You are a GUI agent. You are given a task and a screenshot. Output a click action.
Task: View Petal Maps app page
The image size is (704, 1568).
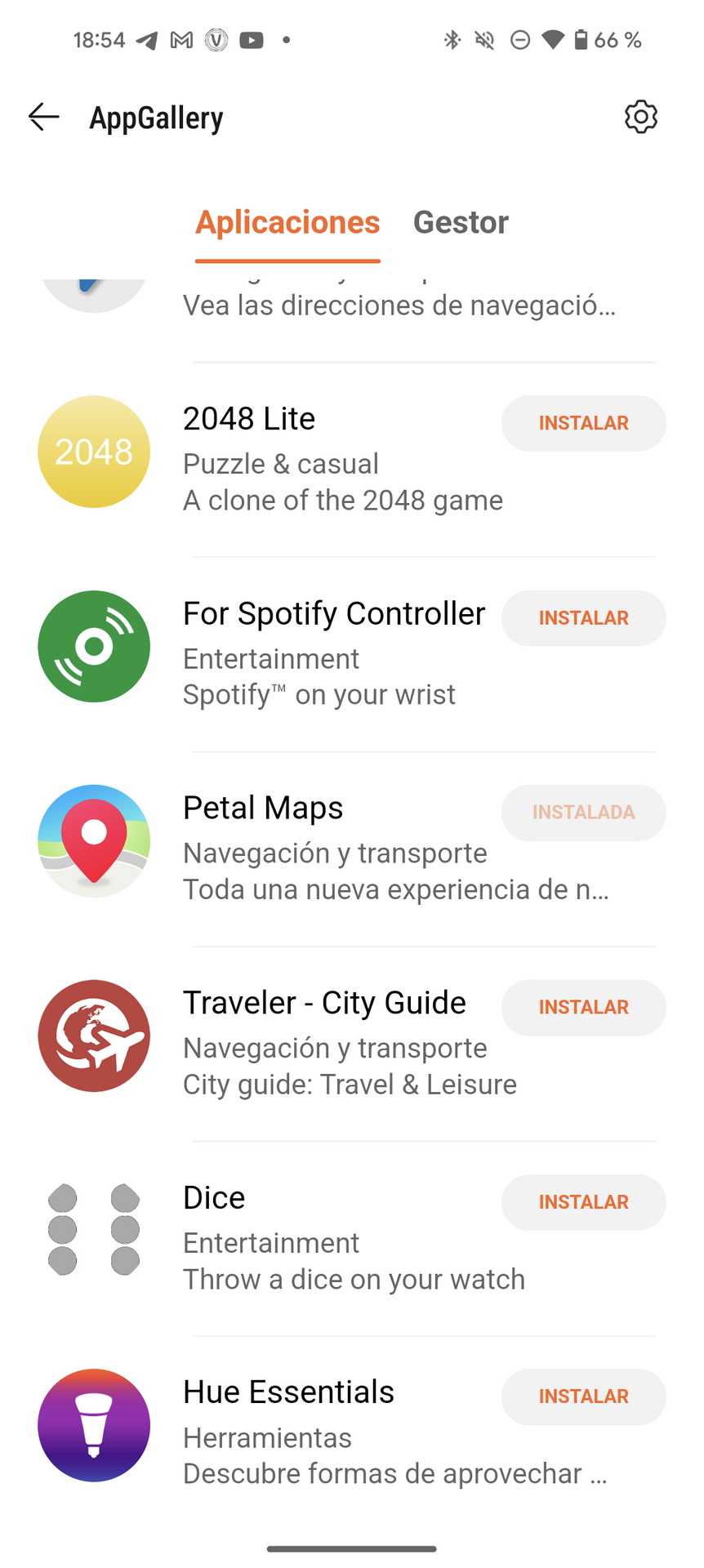(x=270, y=849)
